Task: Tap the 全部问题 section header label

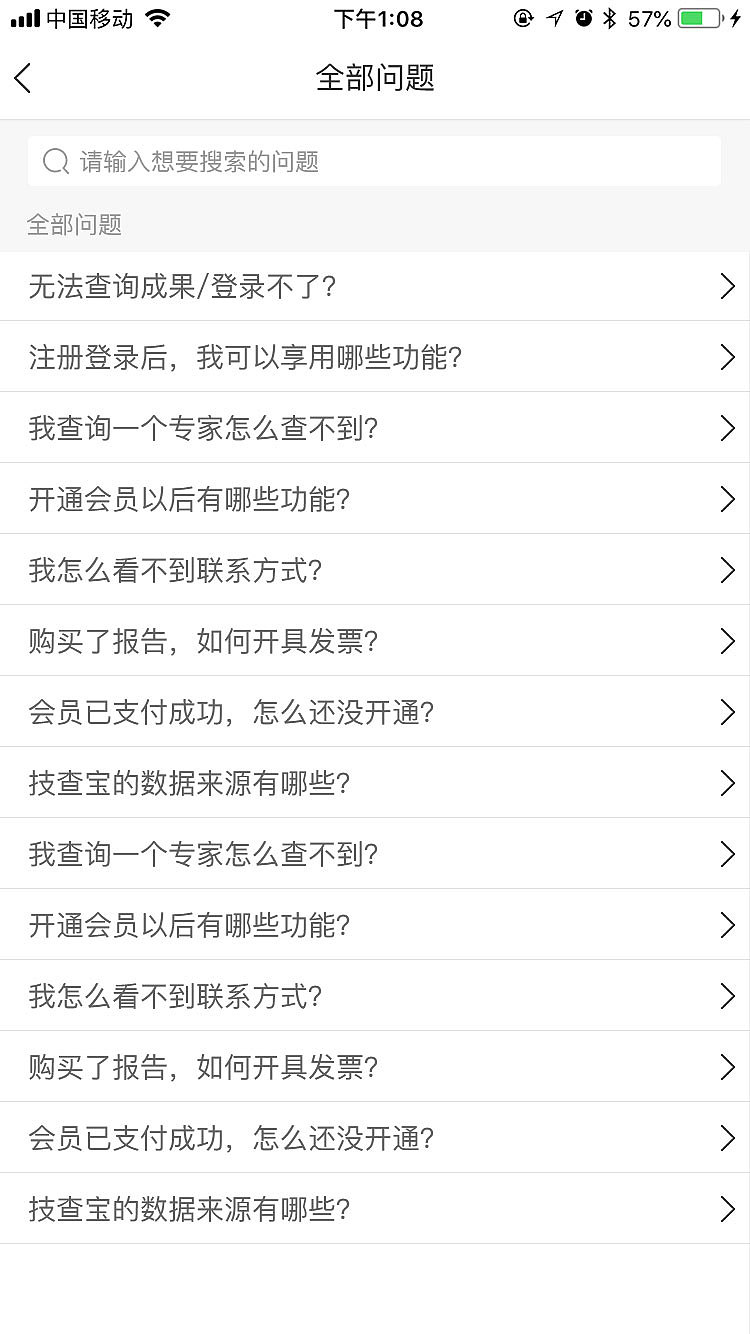Action: pyautogui.click(x=75, y=223)
